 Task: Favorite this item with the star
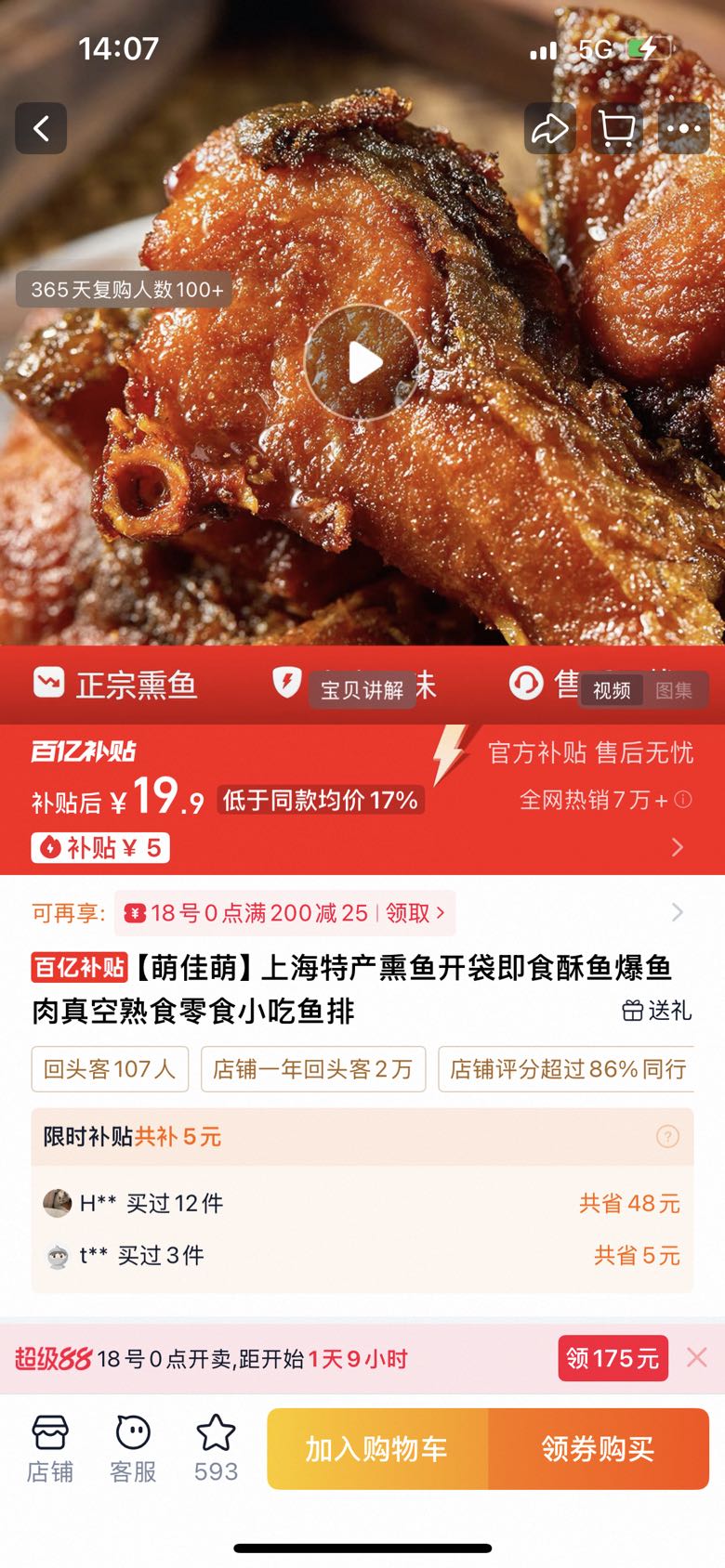(216, 1449)
